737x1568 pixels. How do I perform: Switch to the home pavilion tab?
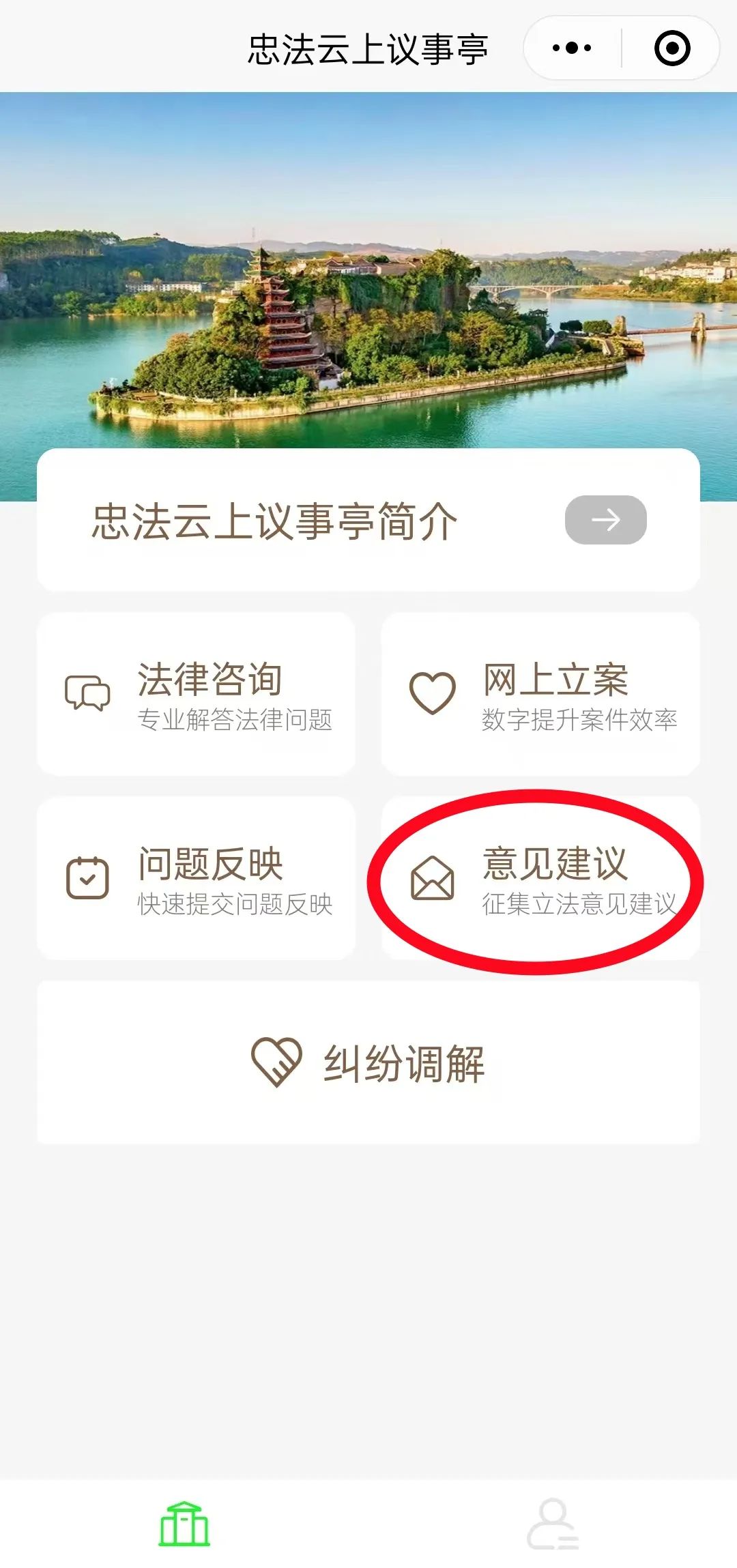pyautogui.click(x=184, y=1524)
